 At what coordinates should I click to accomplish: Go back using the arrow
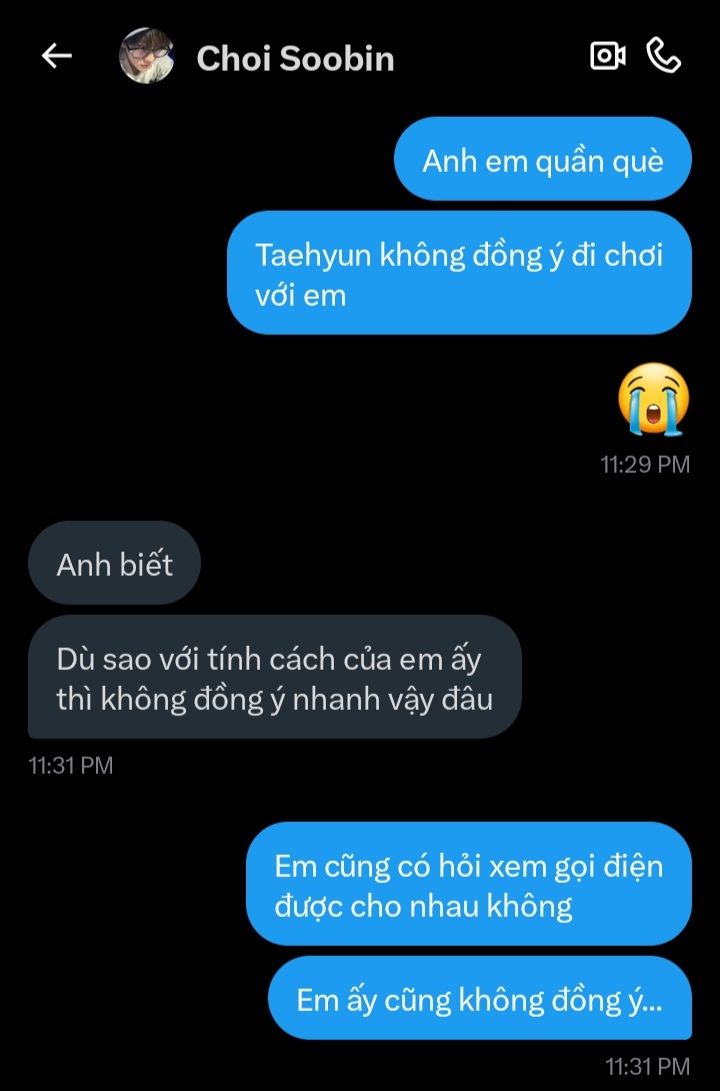[x=56, y=57]
